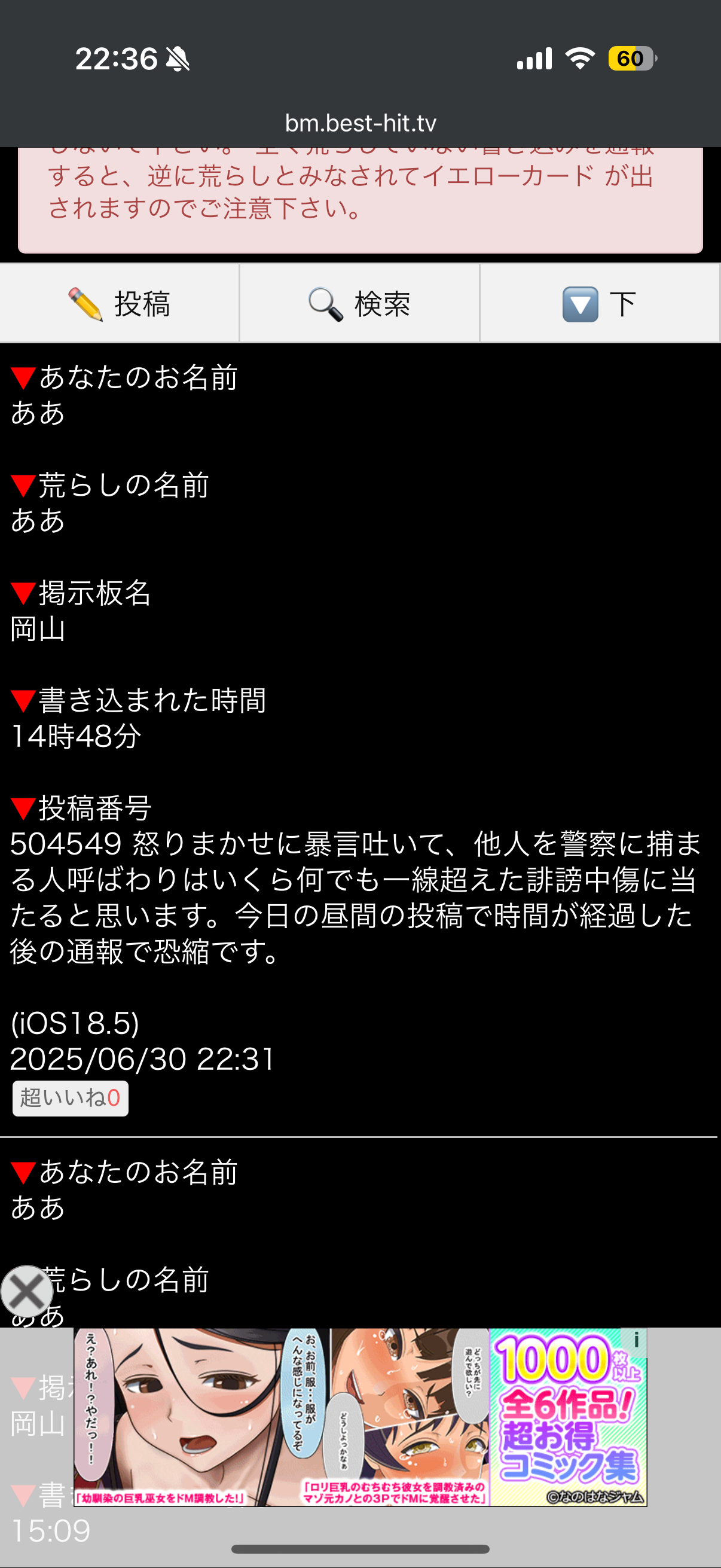Open the comic collection ad banner
This screenshot has height=1568, width=721.
point(359,1417)
